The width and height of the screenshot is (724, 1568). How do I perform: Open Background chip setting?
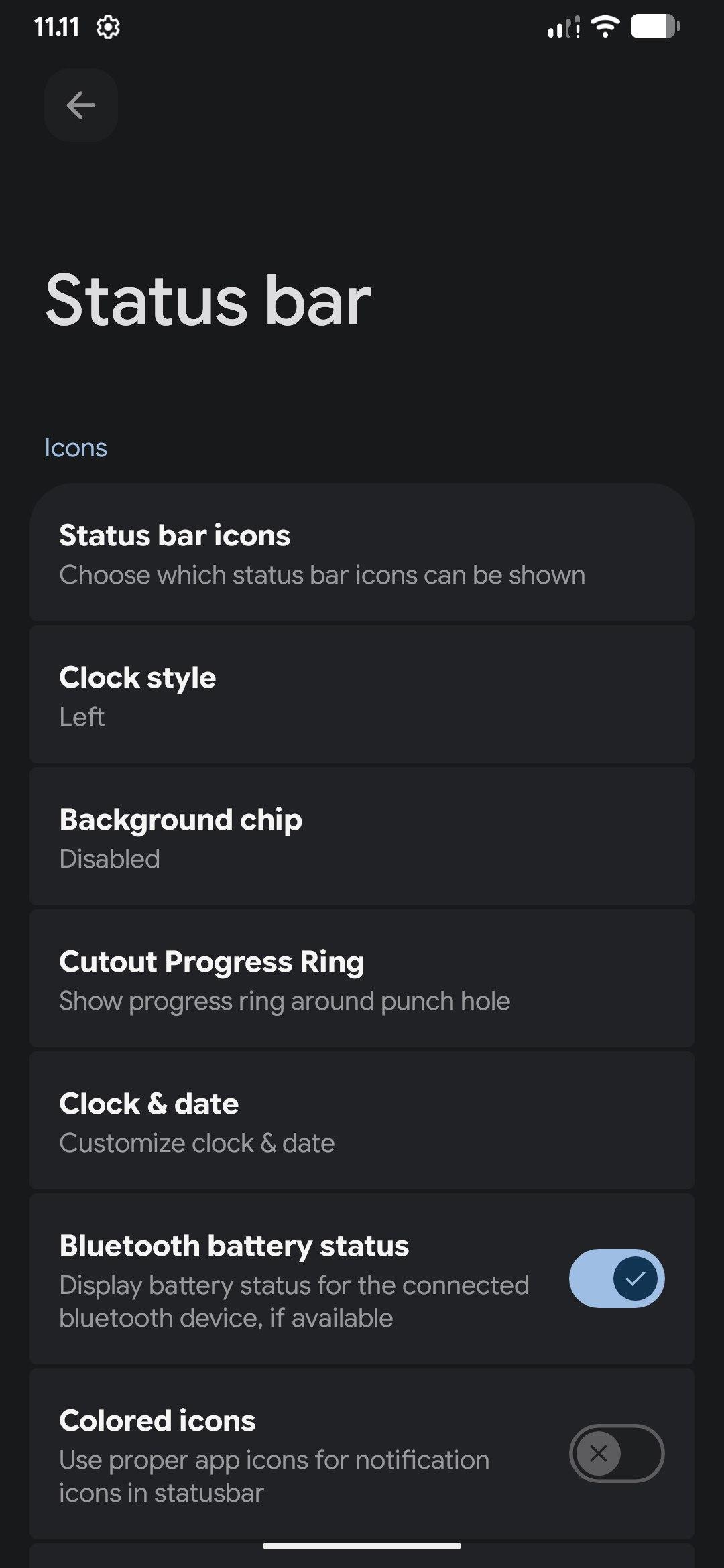pyautogui.click(x=362, y=838)
